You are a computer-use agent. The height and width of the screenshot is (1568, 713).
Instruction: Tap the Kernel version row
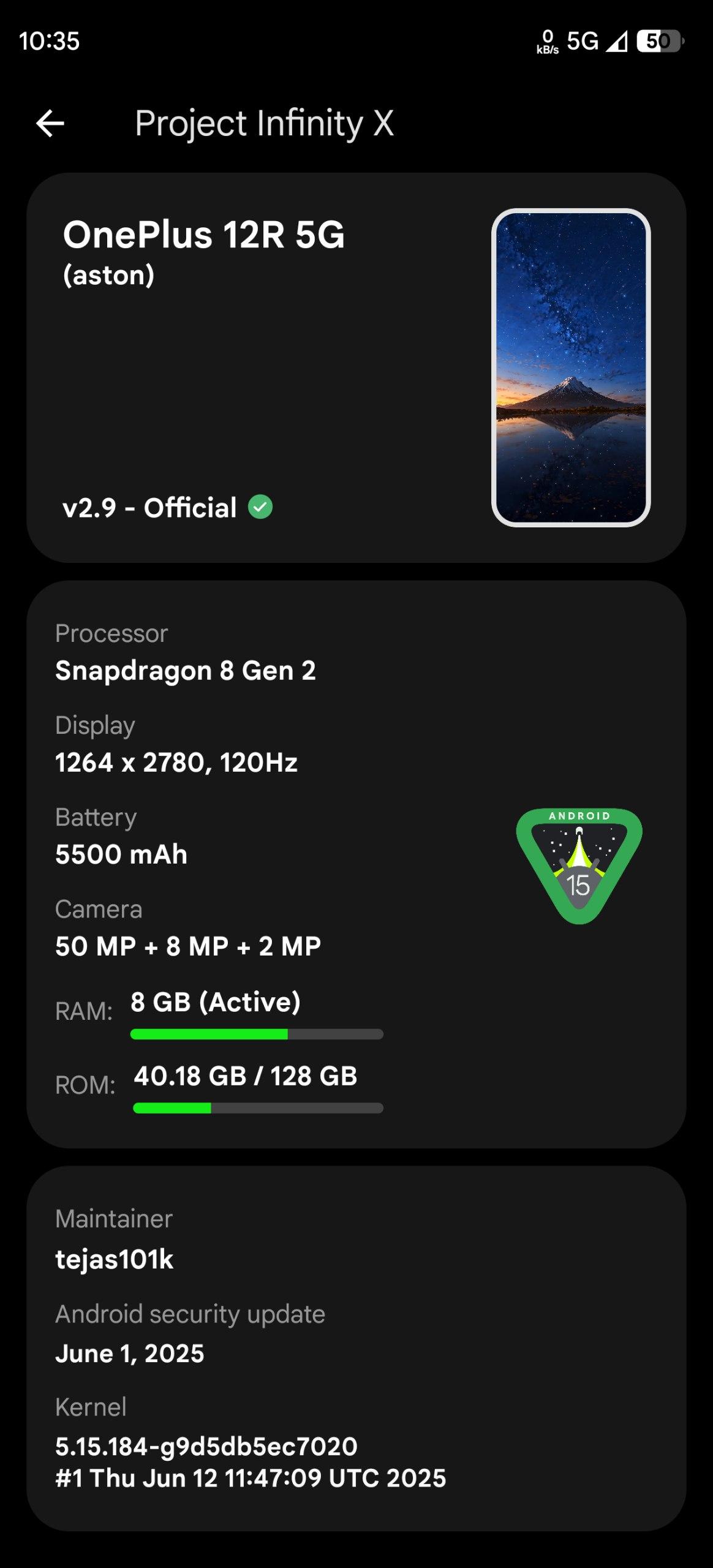(250, 1445)
